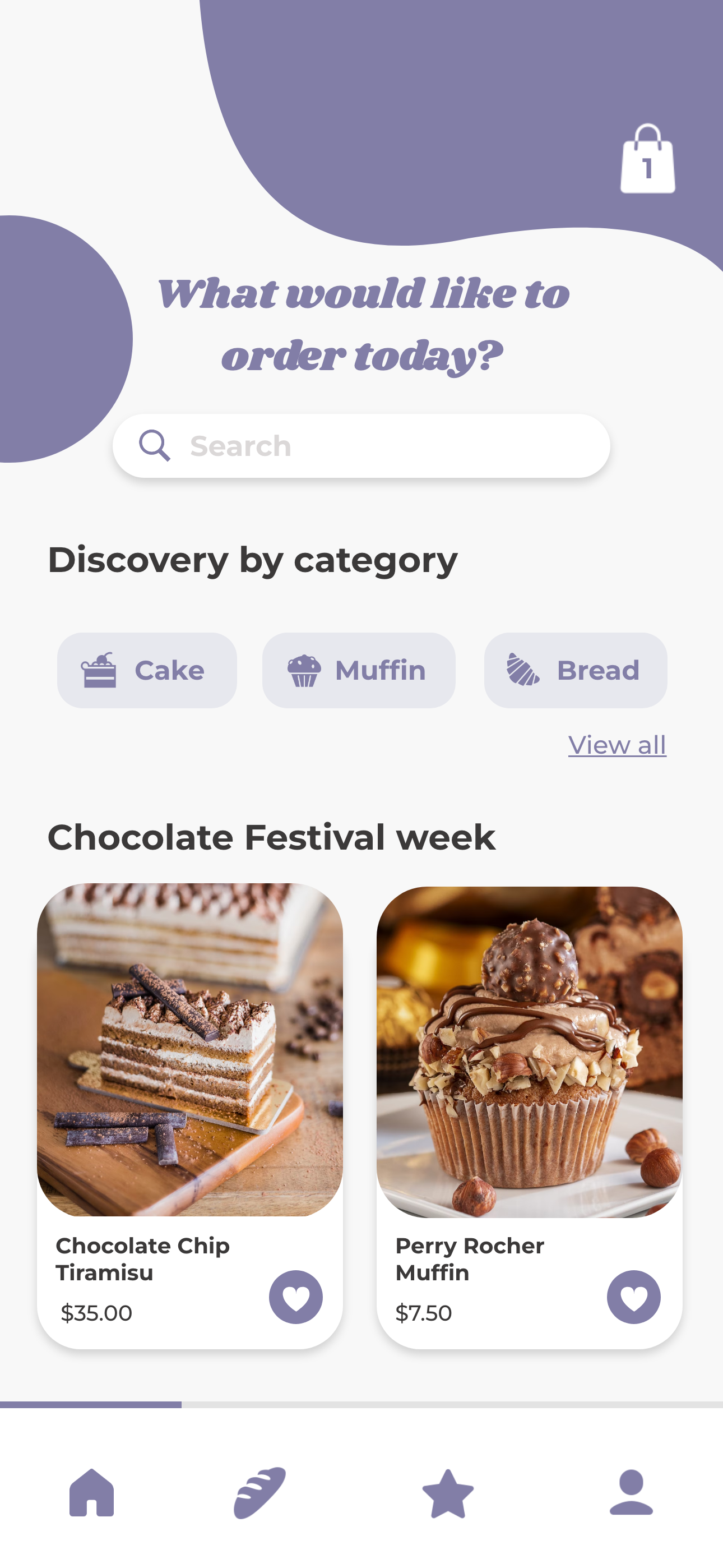Favorite the Chocolate Chip Tiramisu
The height and width of the screenshot is (1568, 723).
[296, 1297]
